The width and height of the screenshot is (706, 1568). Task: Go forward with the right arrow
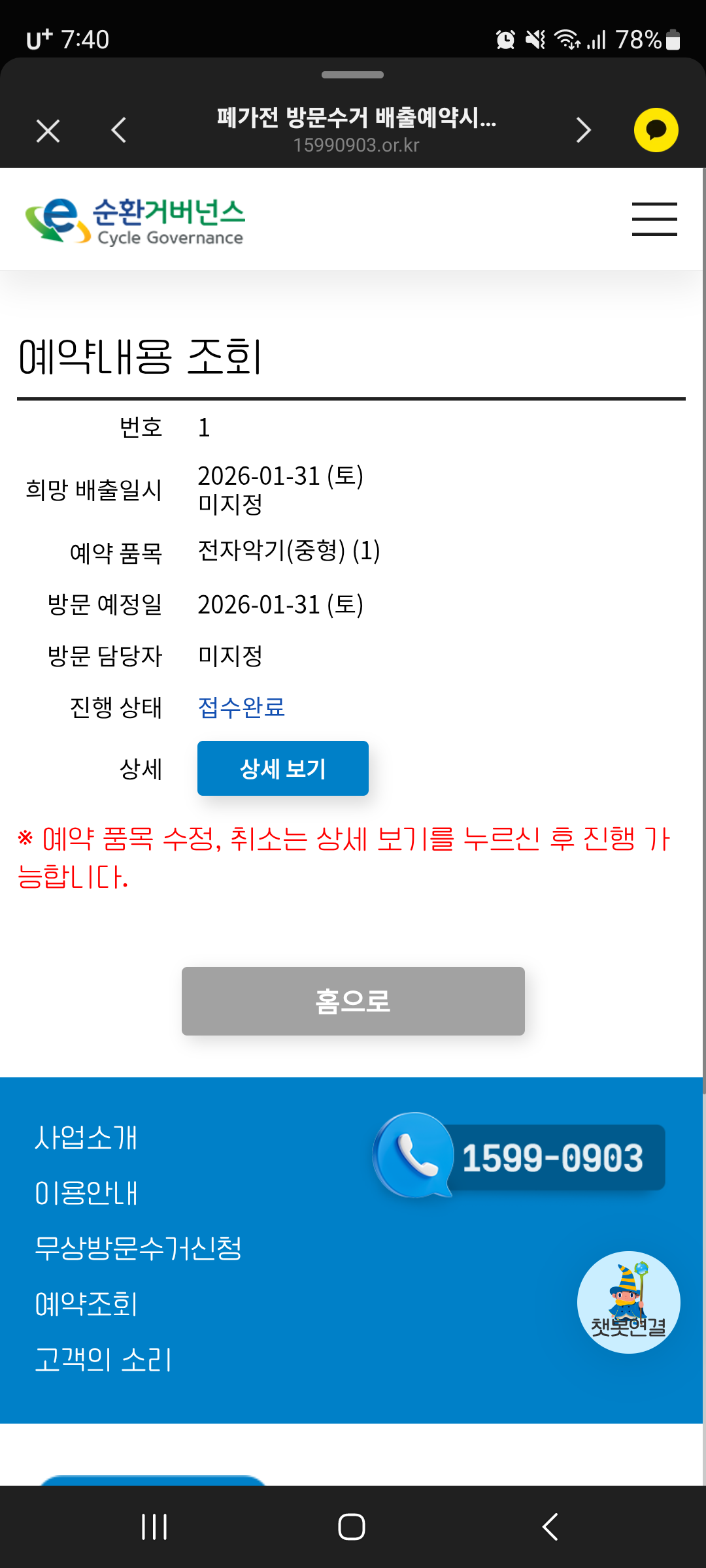coord(583,131)
